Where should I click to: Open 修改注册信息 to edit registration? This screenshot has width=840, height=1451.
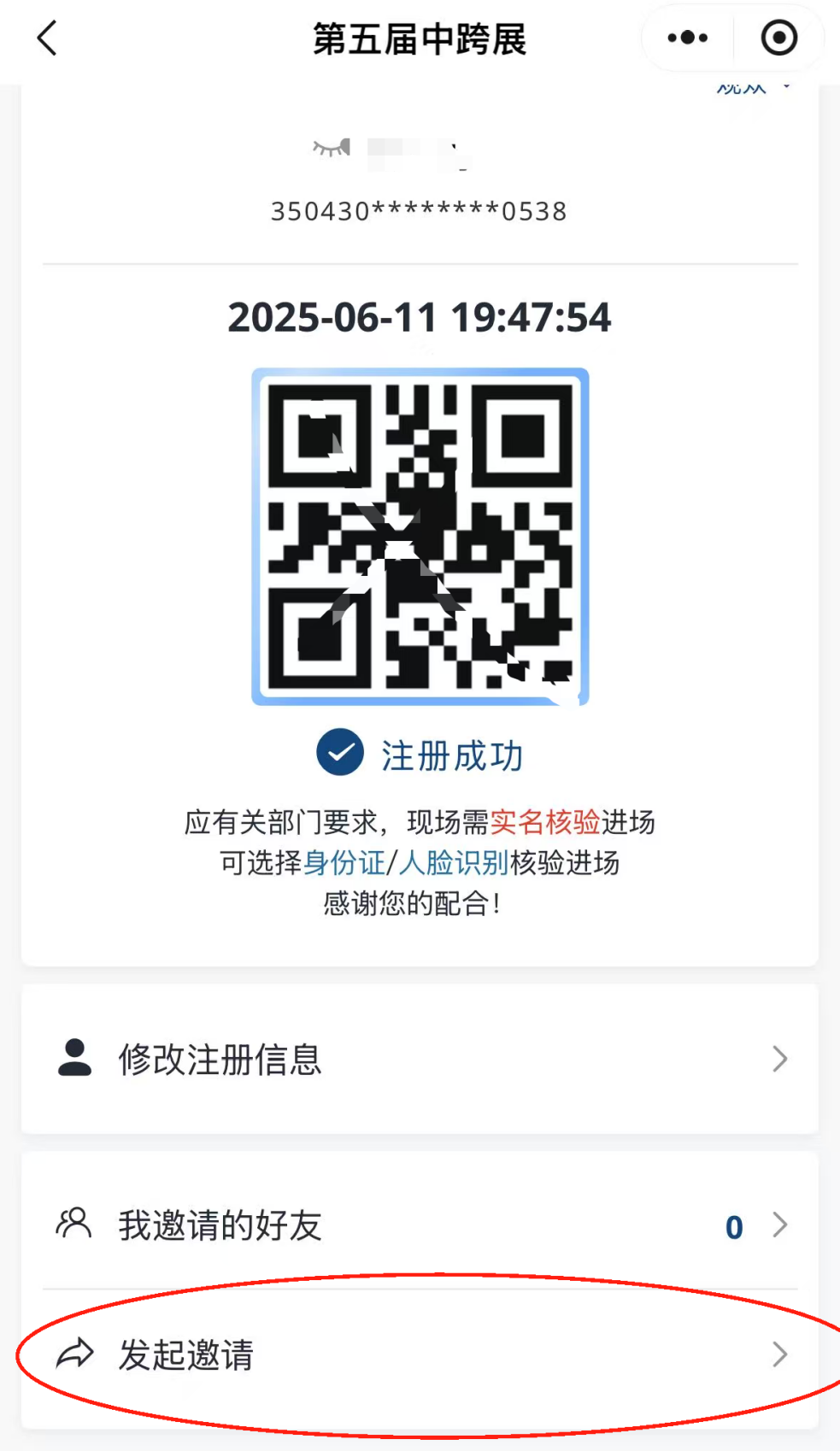click(x=419, y=1059)
